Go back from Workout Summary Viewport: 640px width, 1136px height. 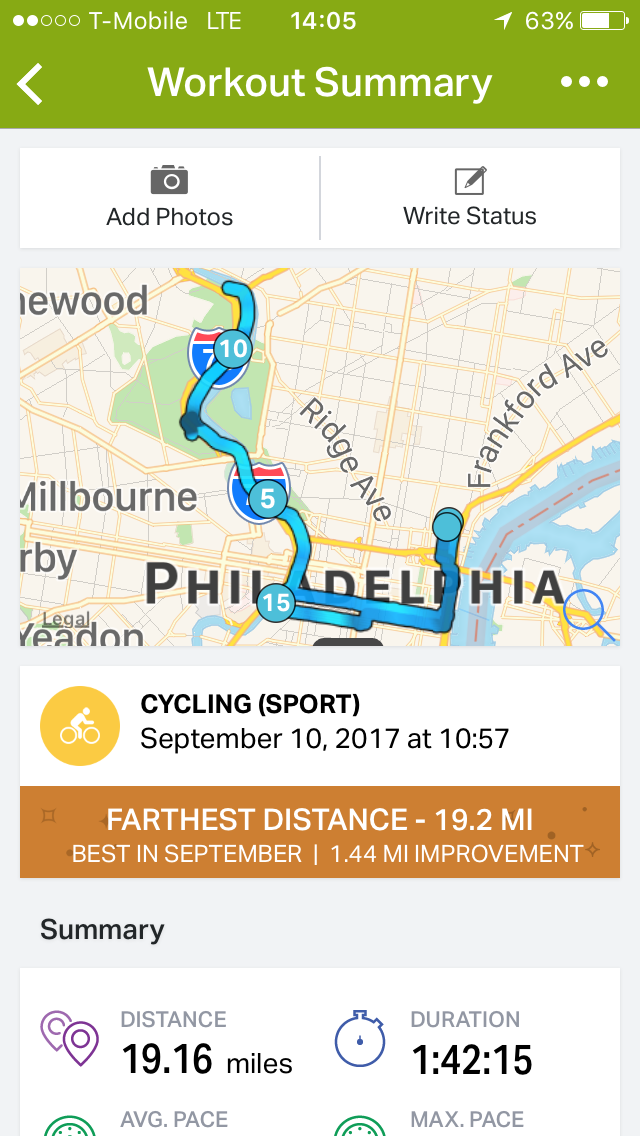pyautogui.click(x=32, y=84)
